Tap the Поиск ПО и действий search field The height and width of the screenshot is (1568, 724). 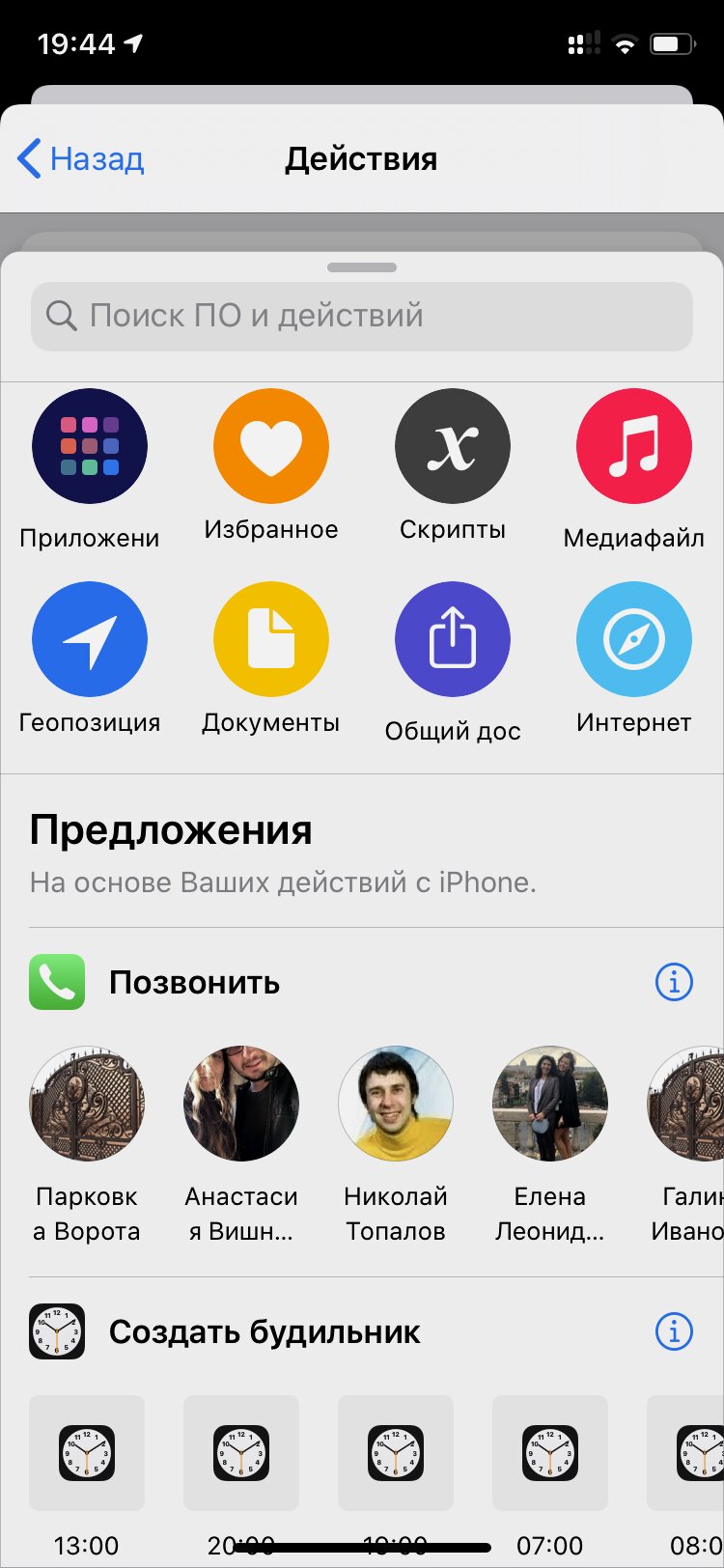[362, 316]
